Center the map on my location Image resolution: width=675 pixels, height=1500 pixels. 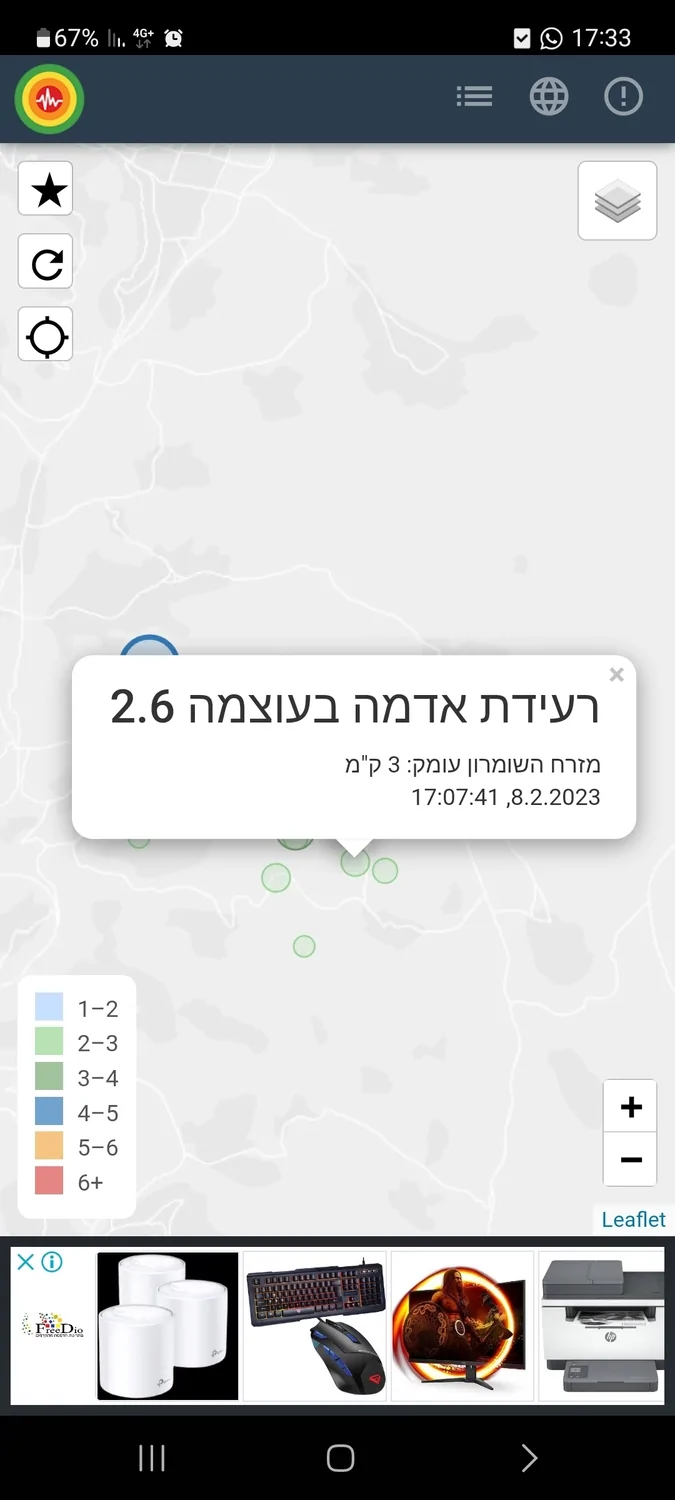tap(46, 335)
